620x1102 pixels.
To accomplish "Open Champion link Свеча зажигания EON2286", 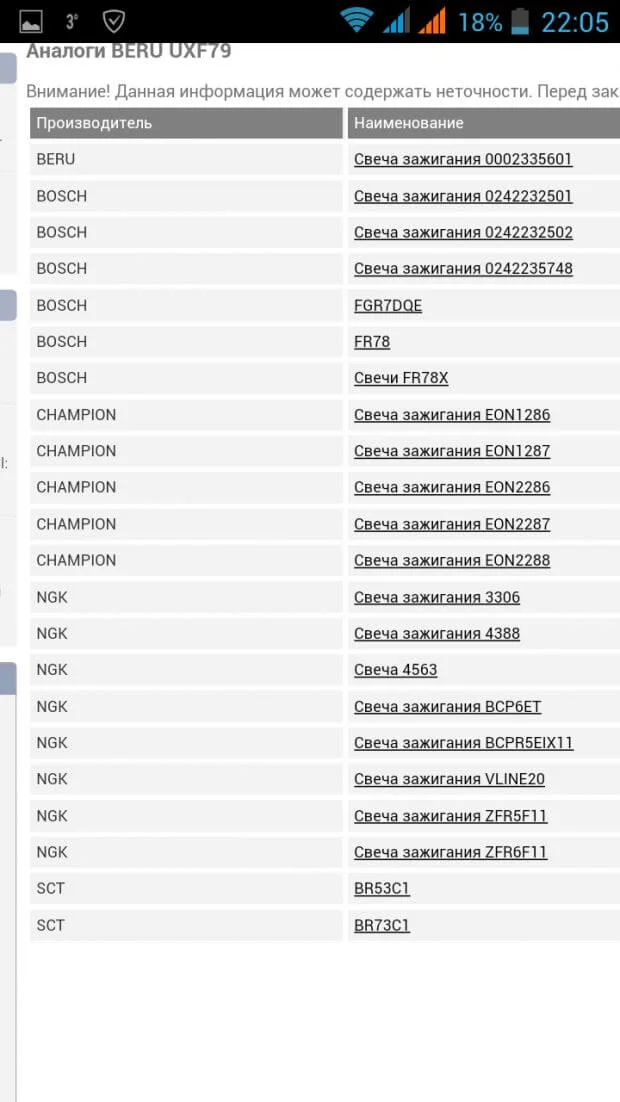I will pos(452,487).
